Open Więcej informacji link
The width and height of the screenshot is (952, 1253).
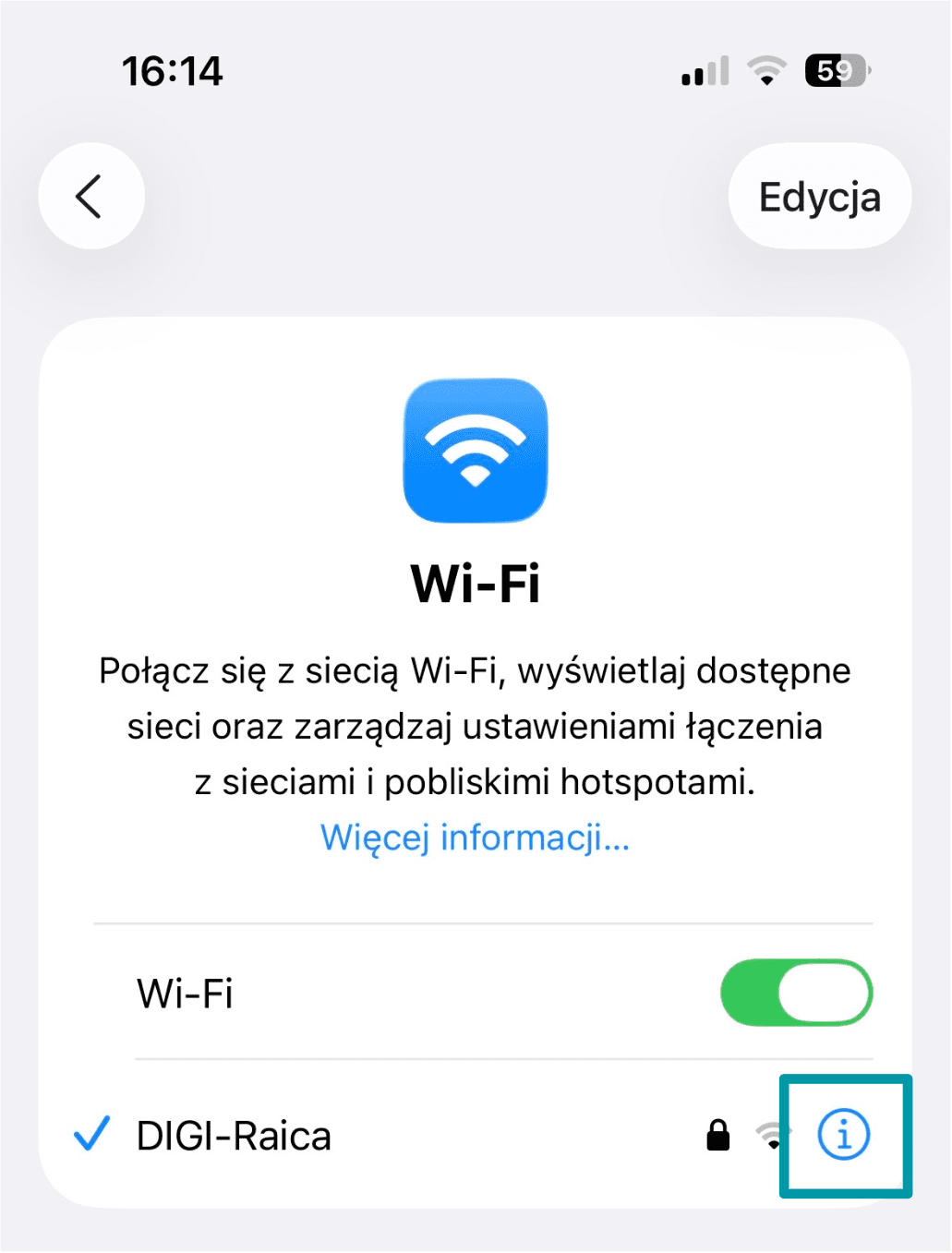click(475, 837)
